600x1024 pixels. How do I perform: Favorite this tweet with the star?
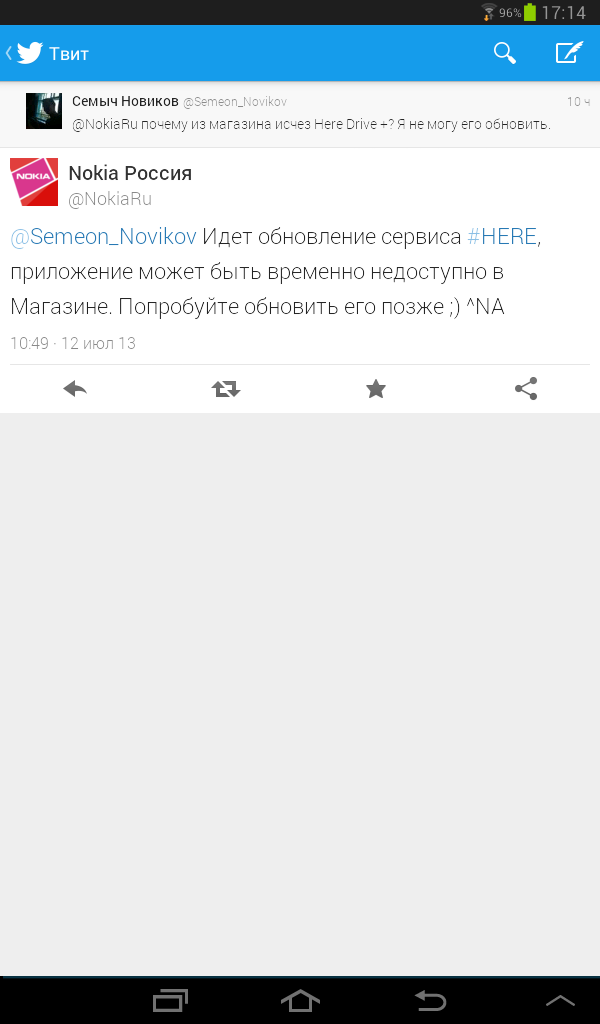point(375,389)
